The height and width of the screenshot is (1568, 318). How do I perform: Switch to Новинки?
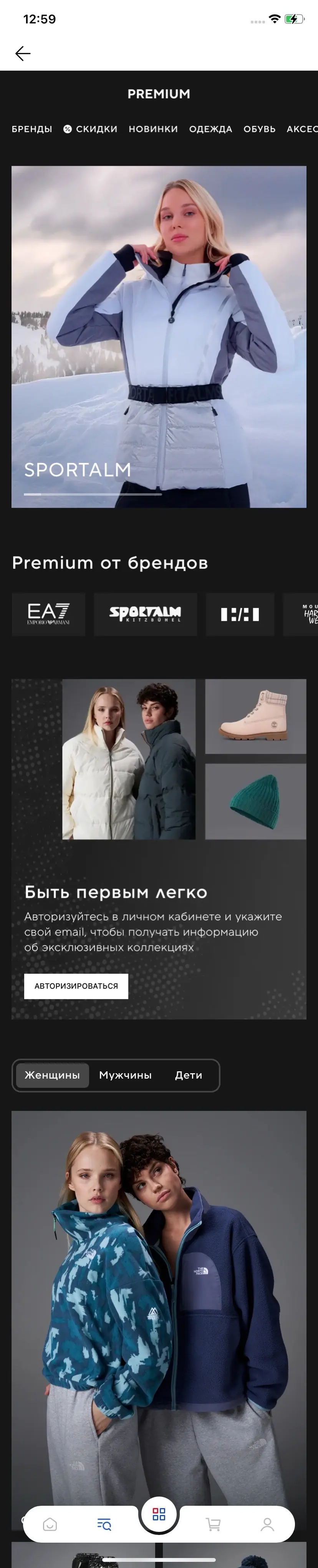coord(153,129)
